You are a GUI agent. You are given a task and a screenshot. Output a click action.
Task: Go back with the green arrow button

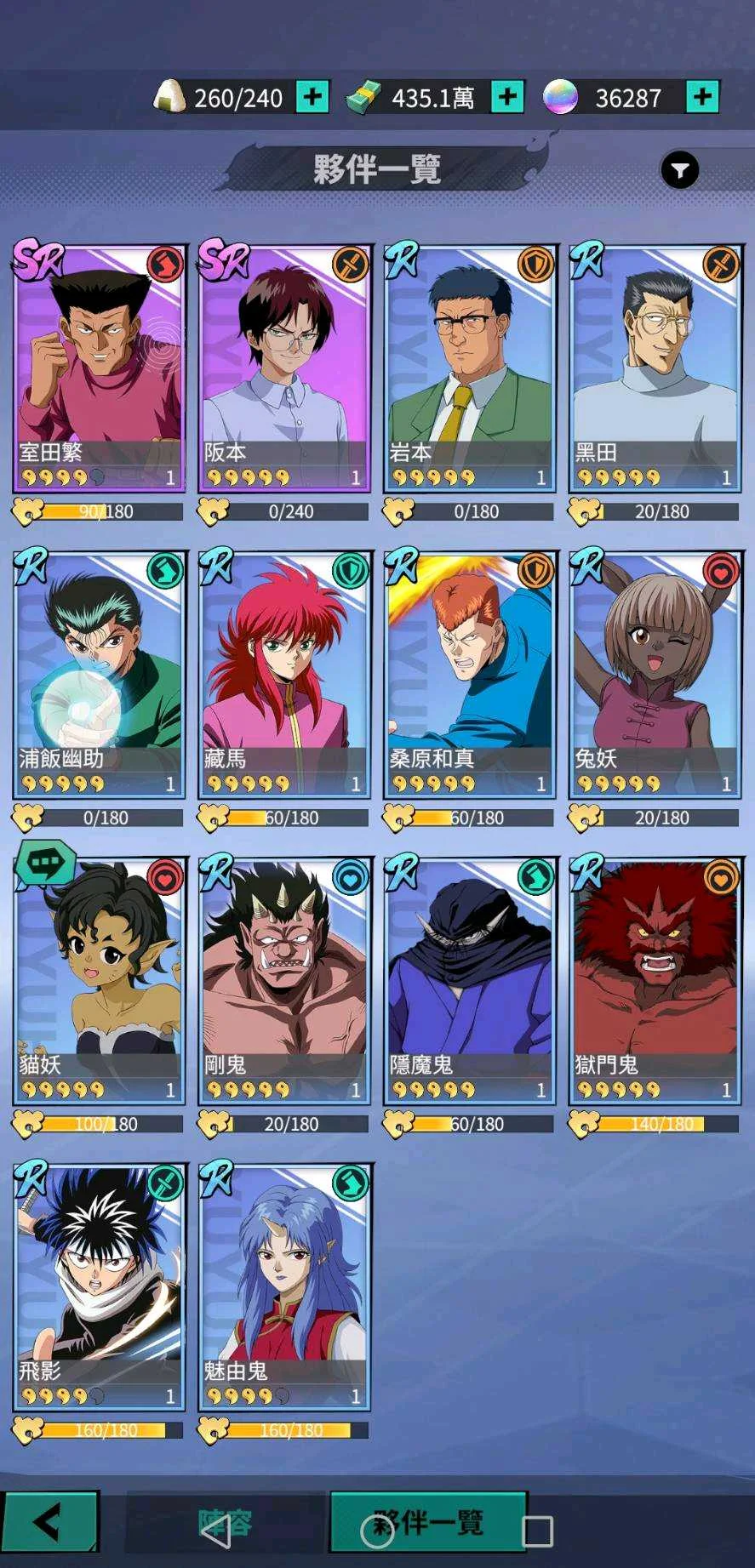pos(49,1521)
